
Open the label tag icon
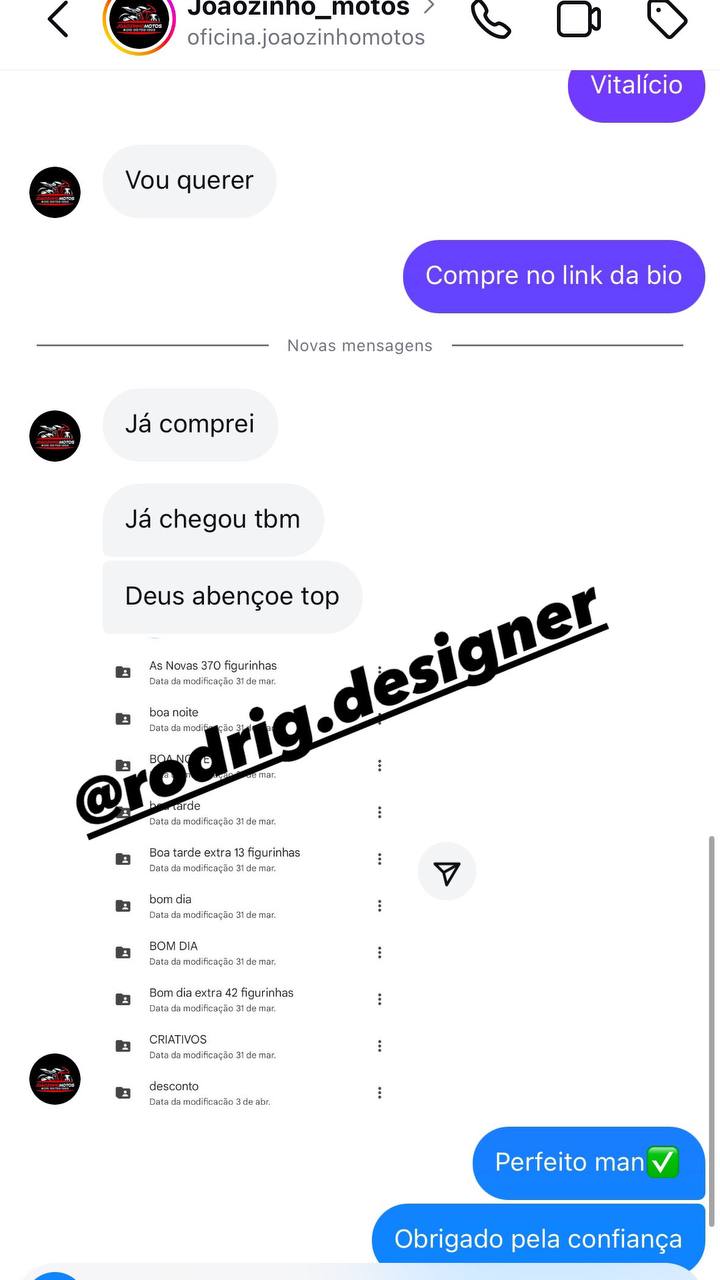click(x=667, y=19)
